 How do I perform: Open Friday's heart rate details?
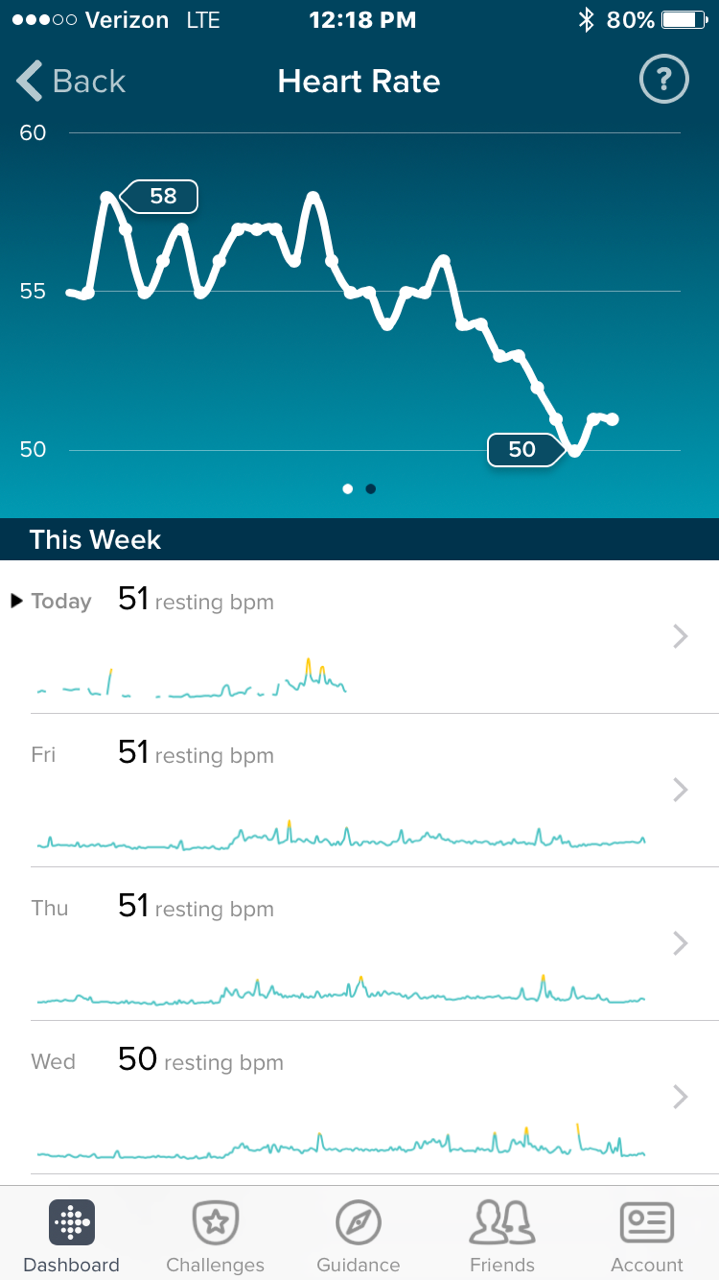pos(359,790)
